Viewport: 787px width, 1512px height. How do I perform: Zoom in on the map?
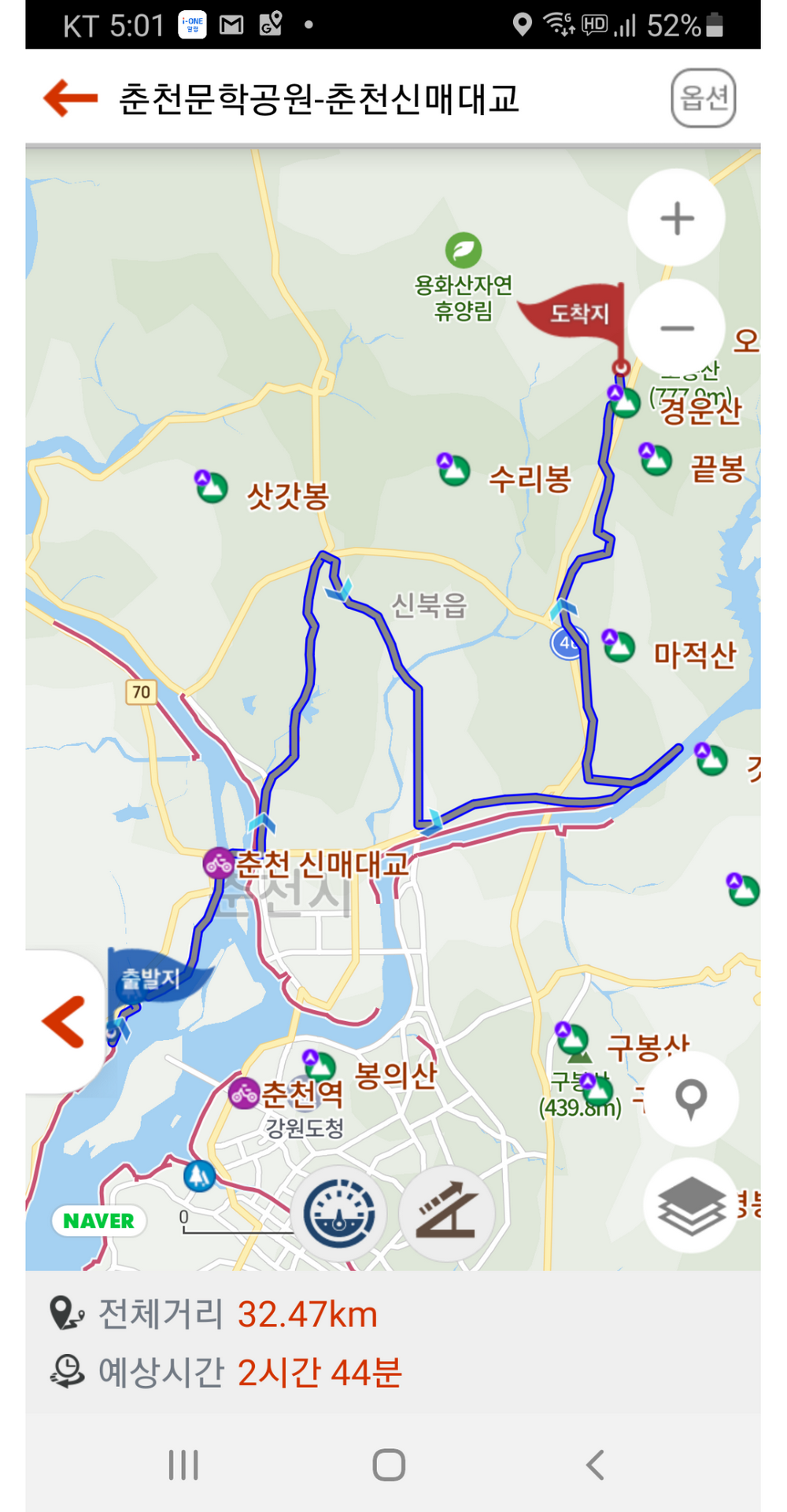[677, 218]
